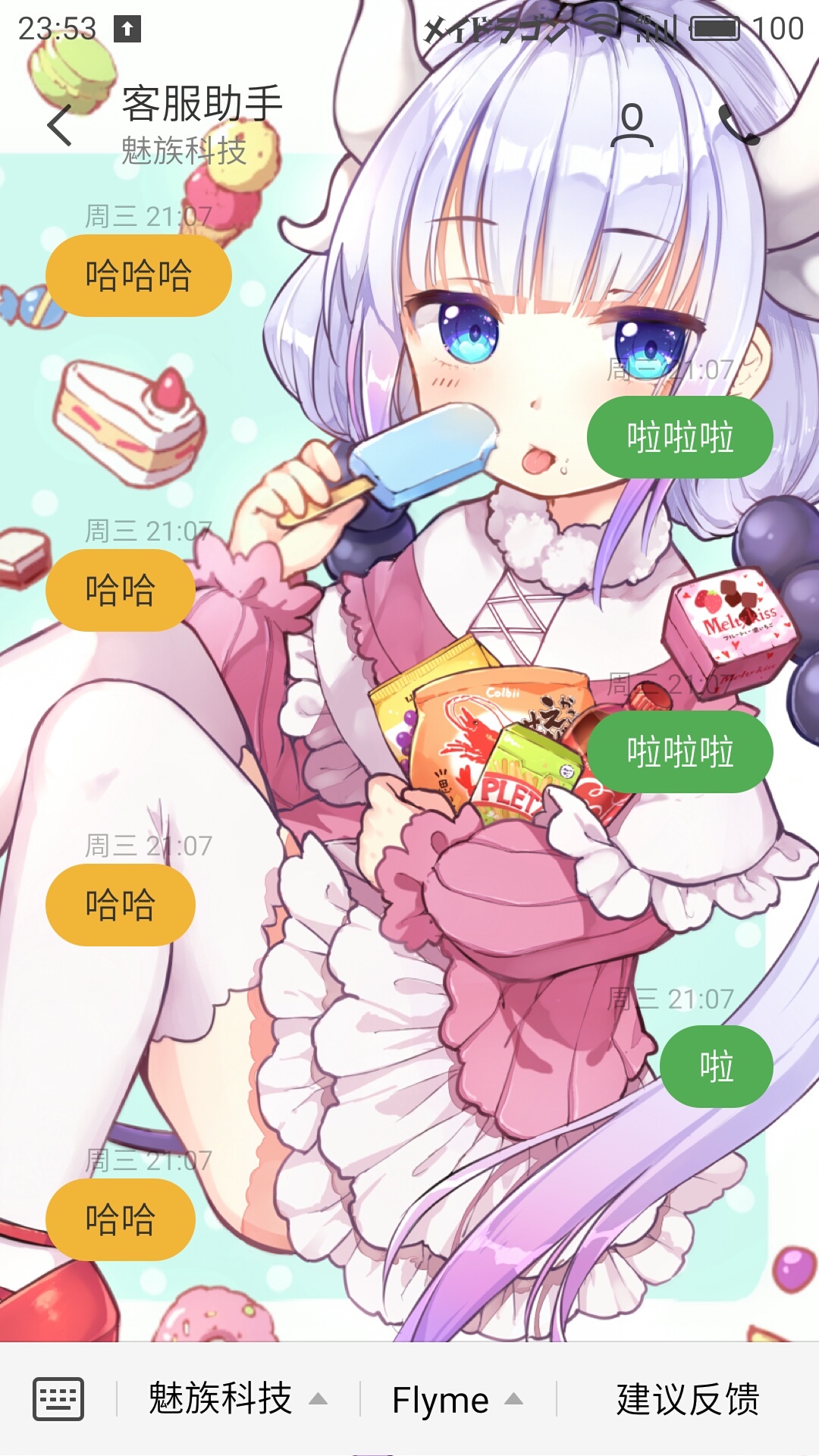Viewport: 819px width, 1456px height.
Task: Go back using the top arrow
Action: [59, 125]
